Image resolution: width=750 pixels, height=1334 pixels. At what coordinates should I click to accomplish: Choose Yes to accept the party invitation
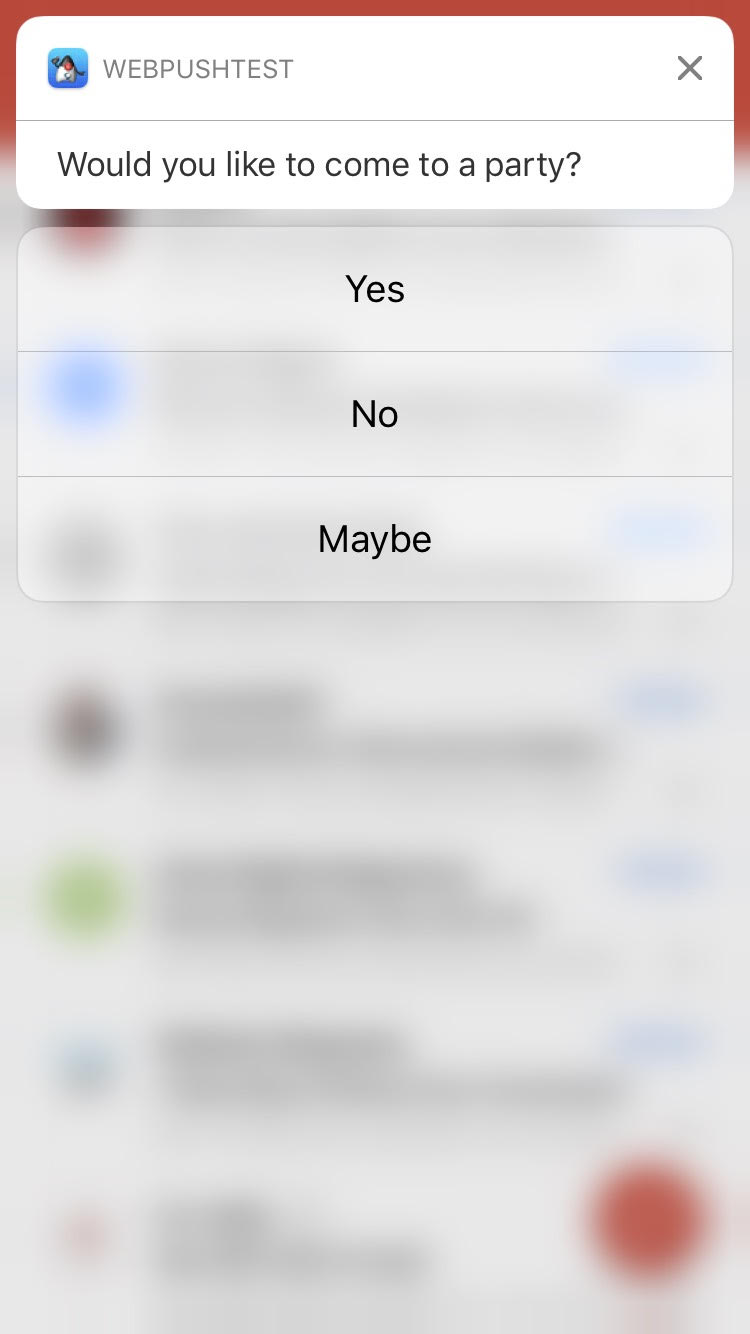click(x=374, y=289)
